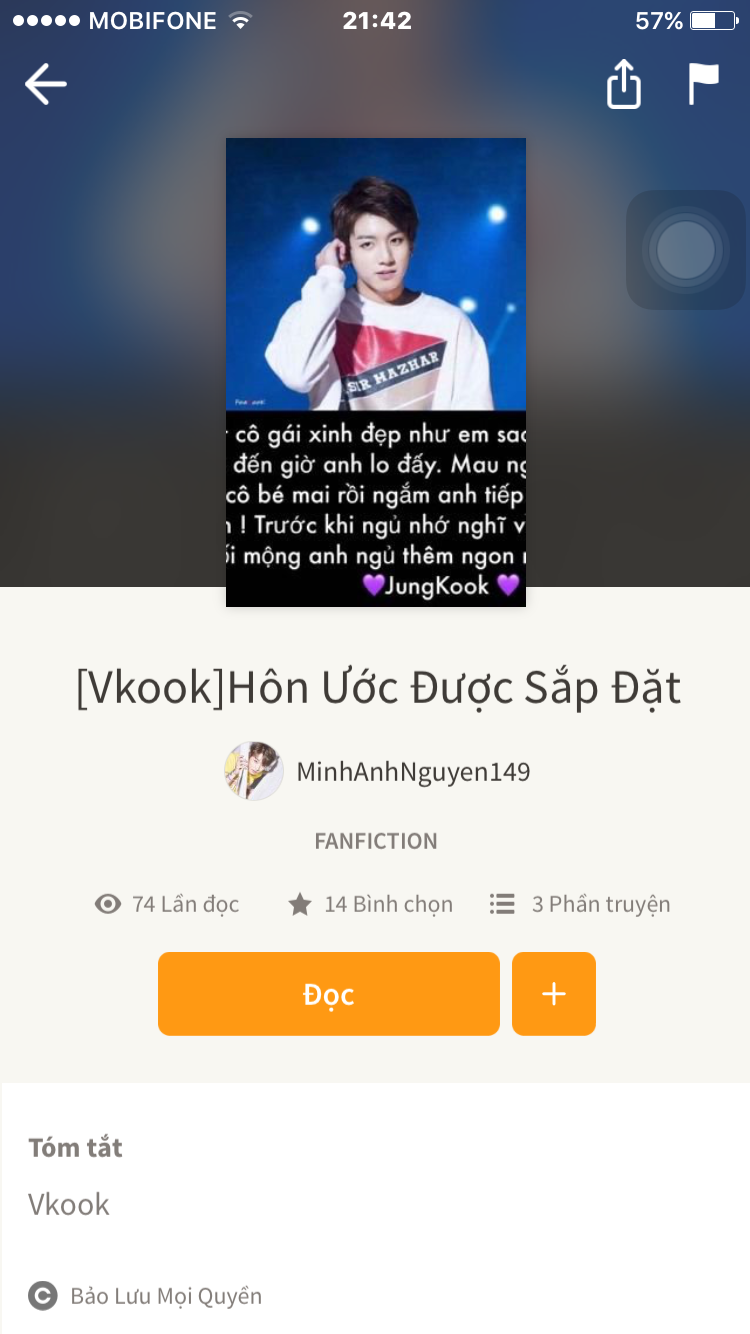Open author MinhAnhNguyen149's profile

point(378,772)
